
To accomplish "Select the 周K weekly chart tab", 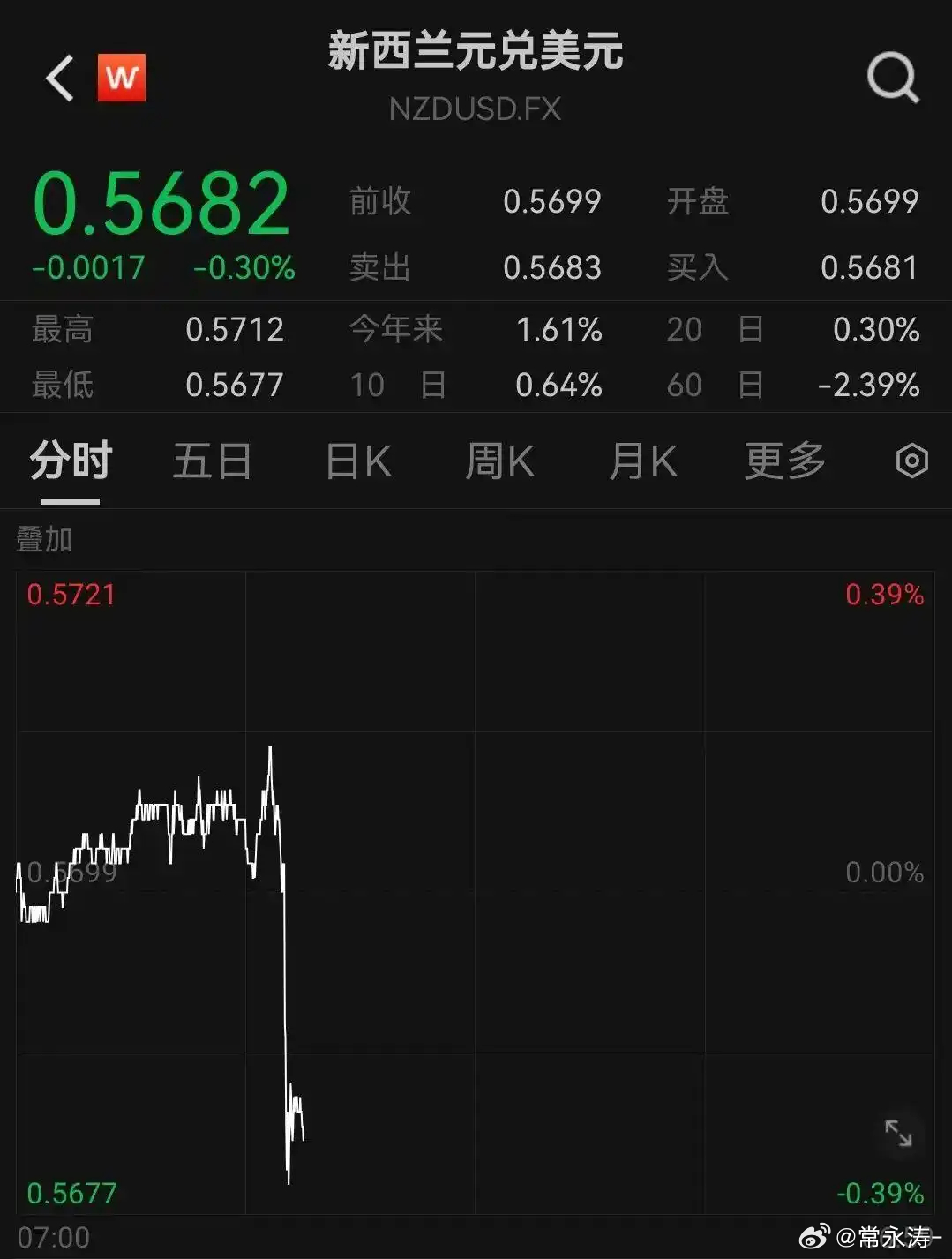I will (499, 461).
